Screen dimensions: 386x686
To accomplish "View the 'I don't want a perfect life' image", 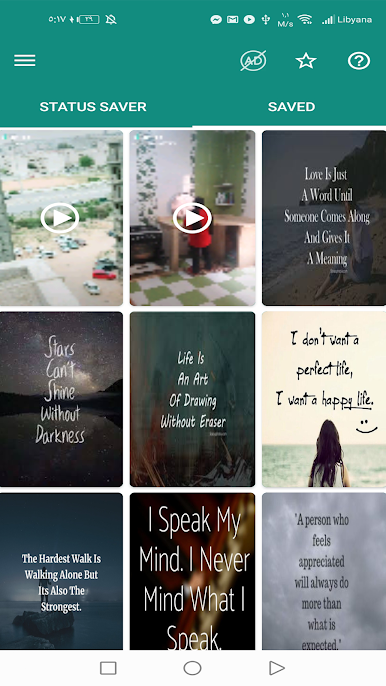I will point(324,399).
